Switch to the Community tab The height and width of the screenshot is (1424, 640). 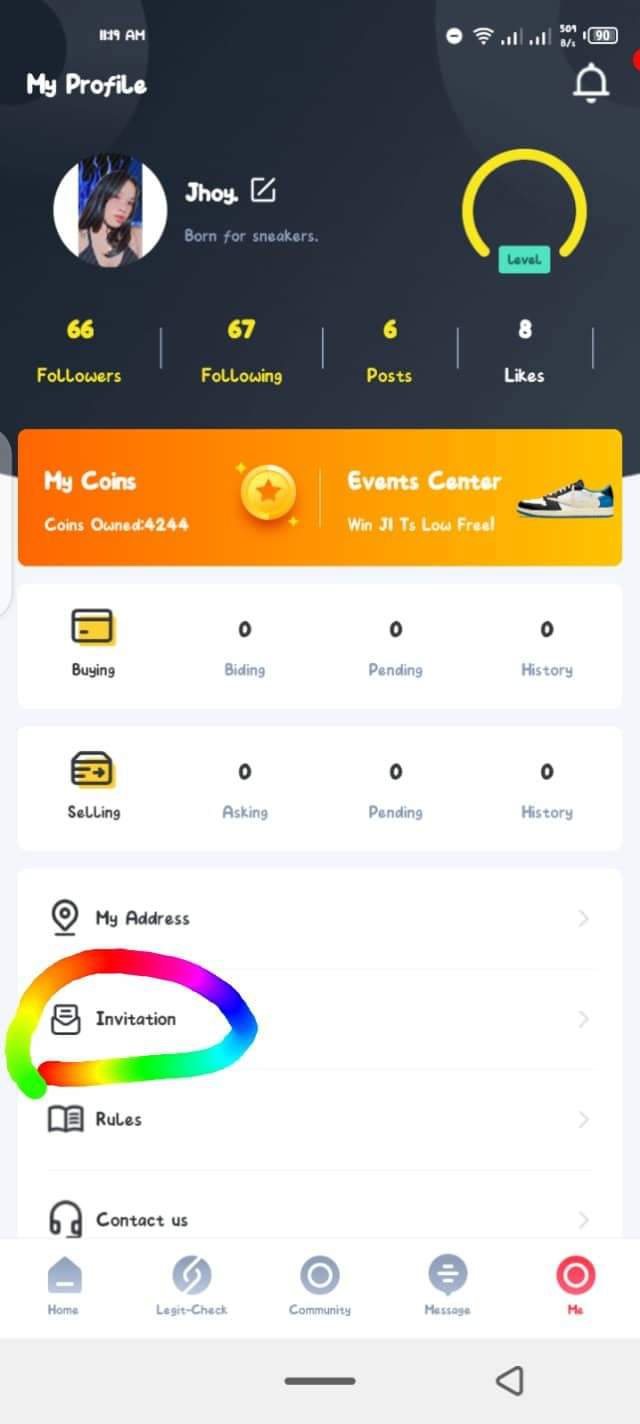pos(319,1285)
